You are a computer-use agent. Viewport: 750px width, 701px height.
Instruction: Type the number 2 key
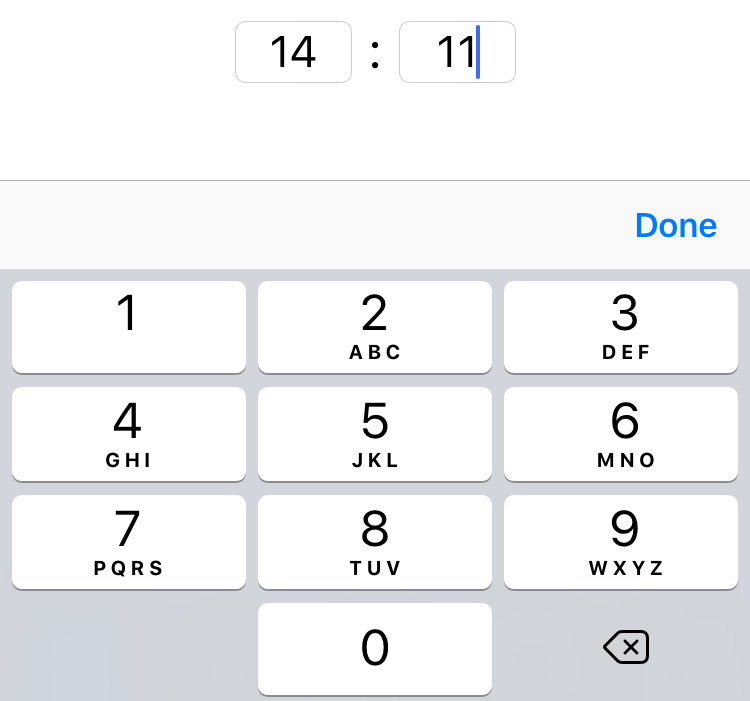375,327
